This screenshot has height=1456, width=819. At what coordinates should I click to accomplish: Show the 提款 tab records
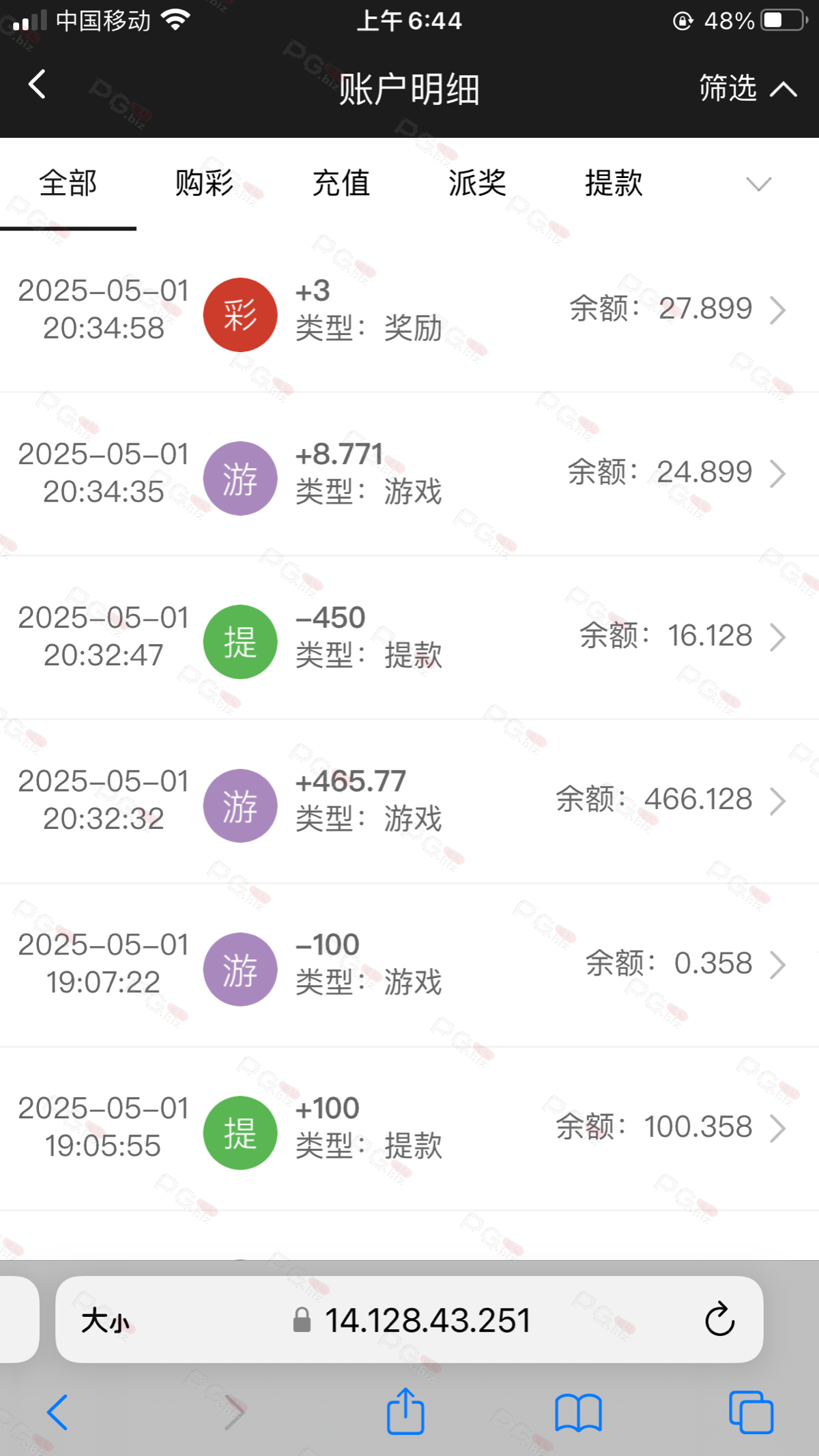[614, 183]
